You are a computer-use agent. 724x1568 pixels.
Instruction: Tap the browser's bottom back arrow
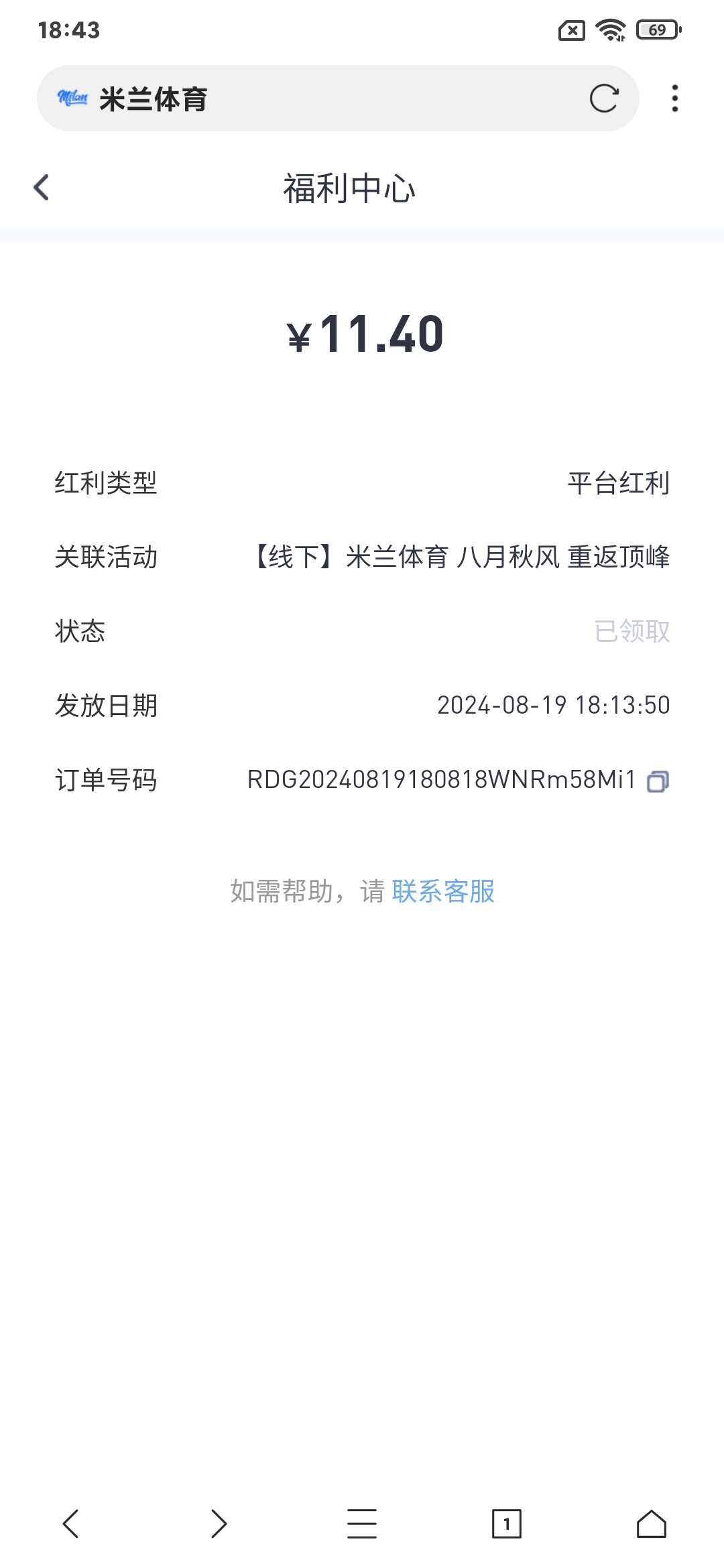click(71, 1523)
